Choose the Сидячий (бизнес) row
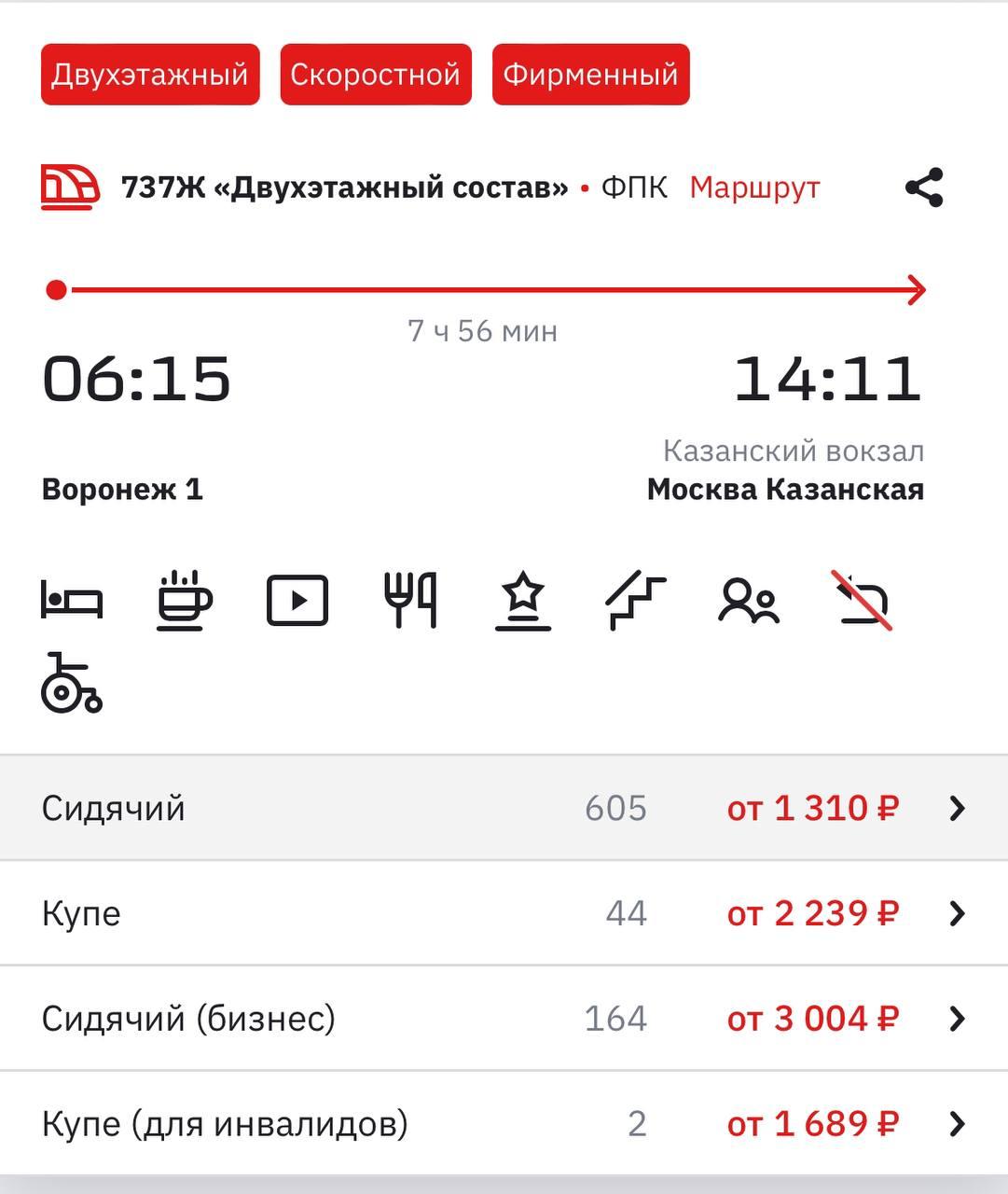This screenshot has width=1008, height=1194. tap(504, 1019)
